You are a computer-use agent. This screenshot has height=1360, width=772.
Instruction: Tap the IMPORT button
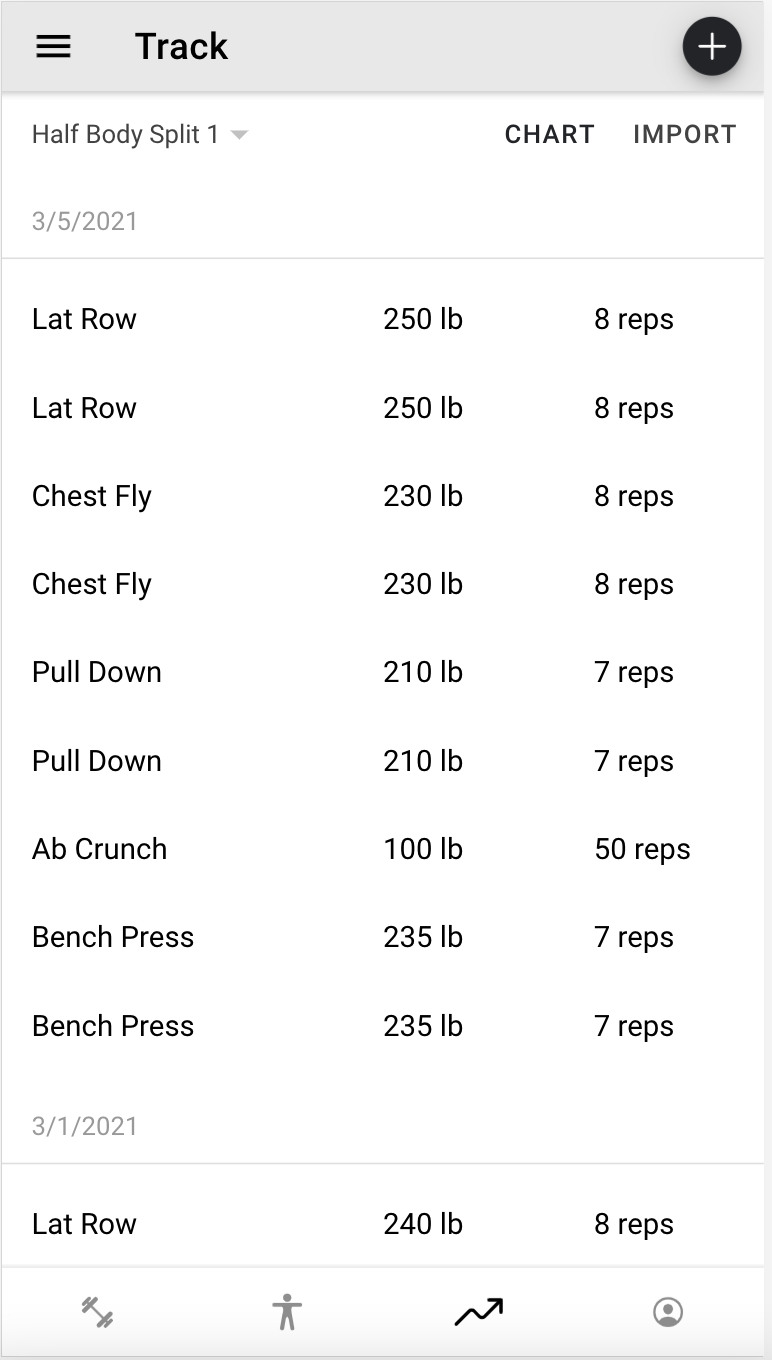[684, 134]
